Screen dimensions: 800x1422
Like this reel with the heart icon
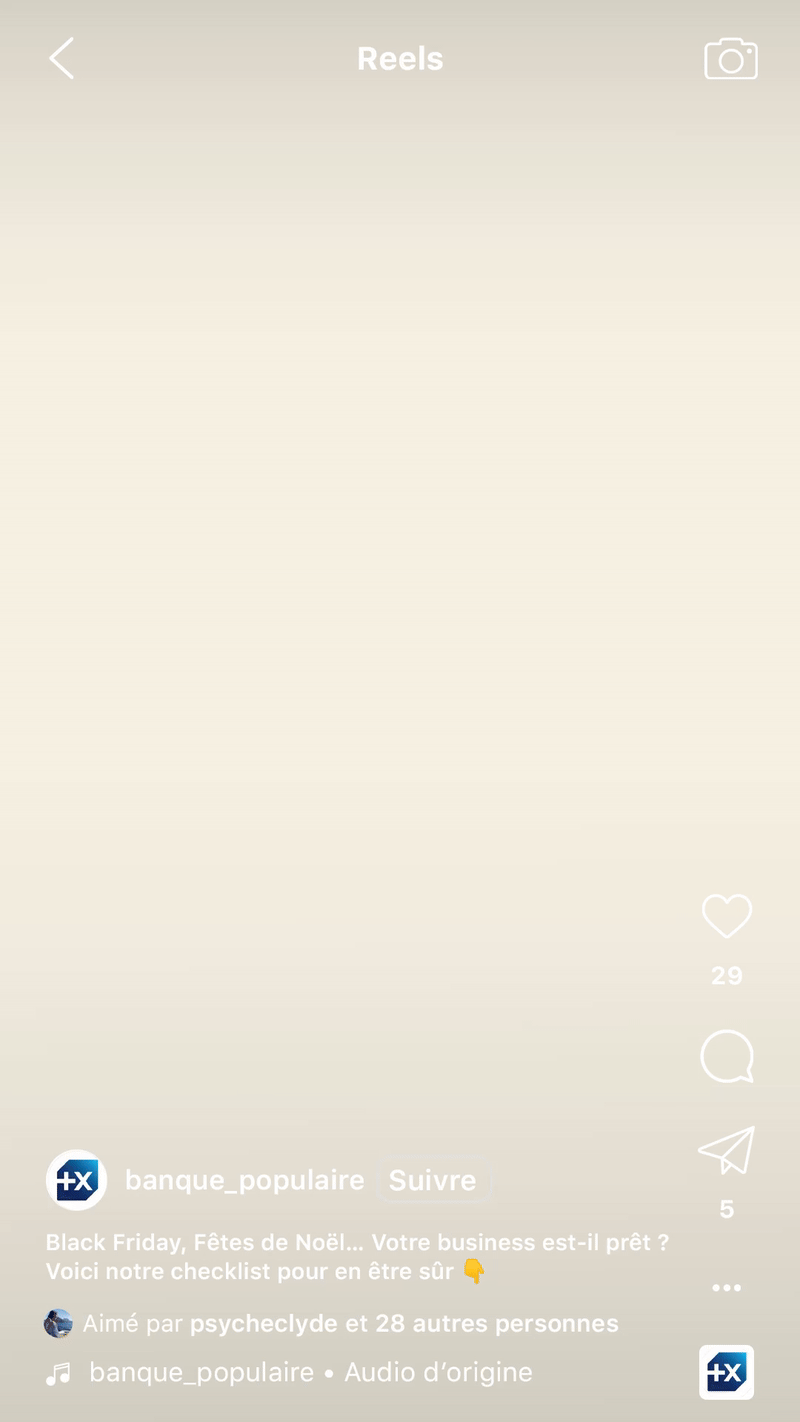pos(726,916)
